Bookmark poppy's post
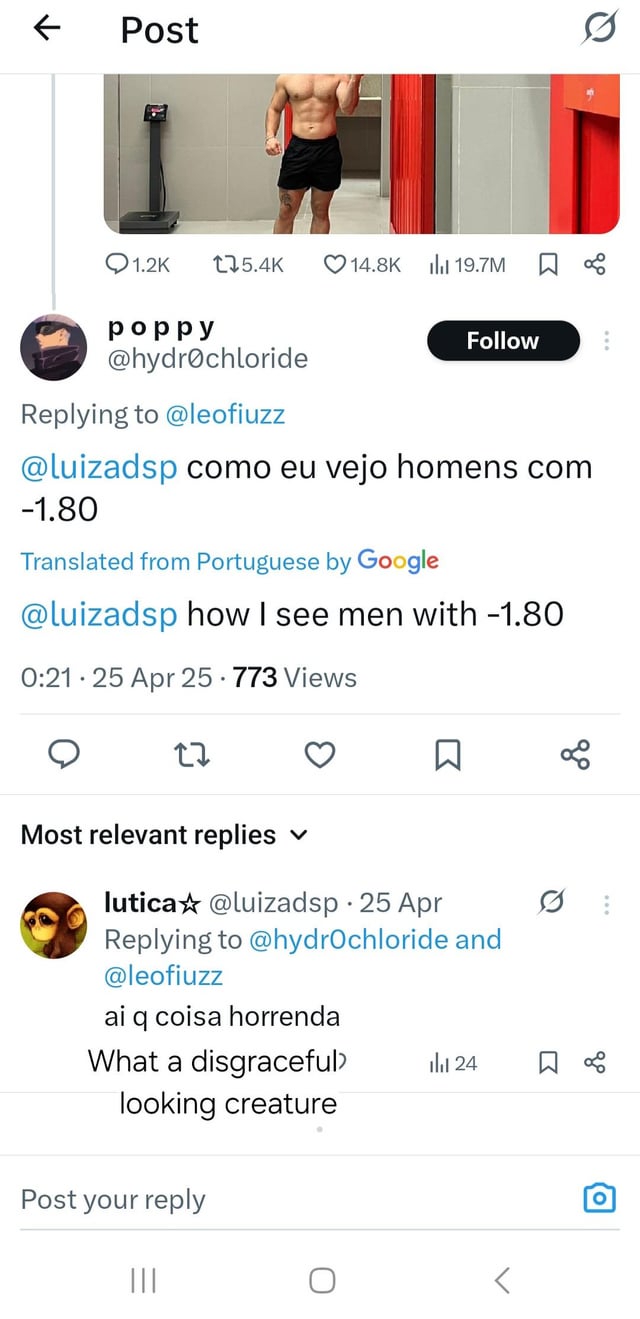The height and width of the screenshot is (1319, 640). (447, 755)
